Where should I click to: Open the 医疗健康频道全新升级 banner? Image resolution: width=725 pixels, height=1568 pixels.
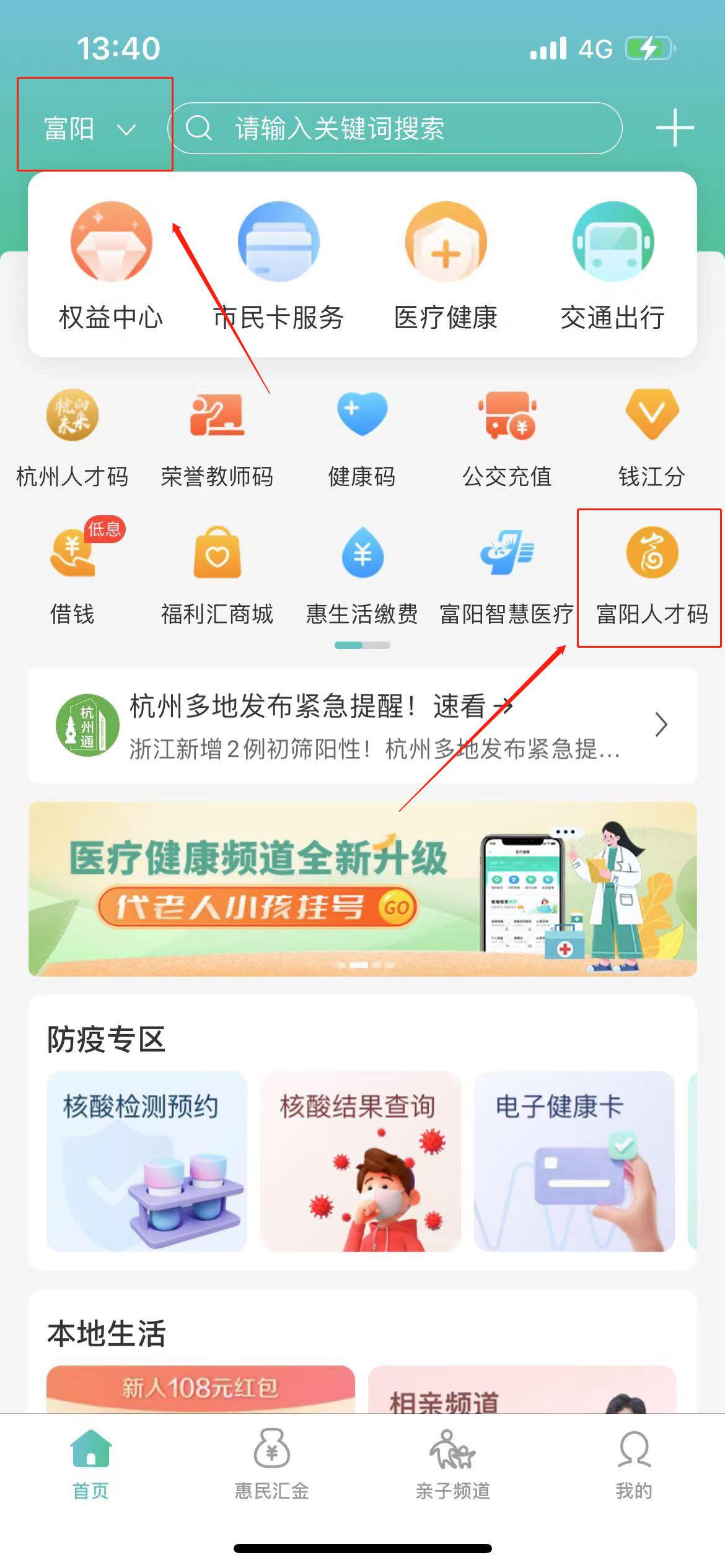point(362,889)
